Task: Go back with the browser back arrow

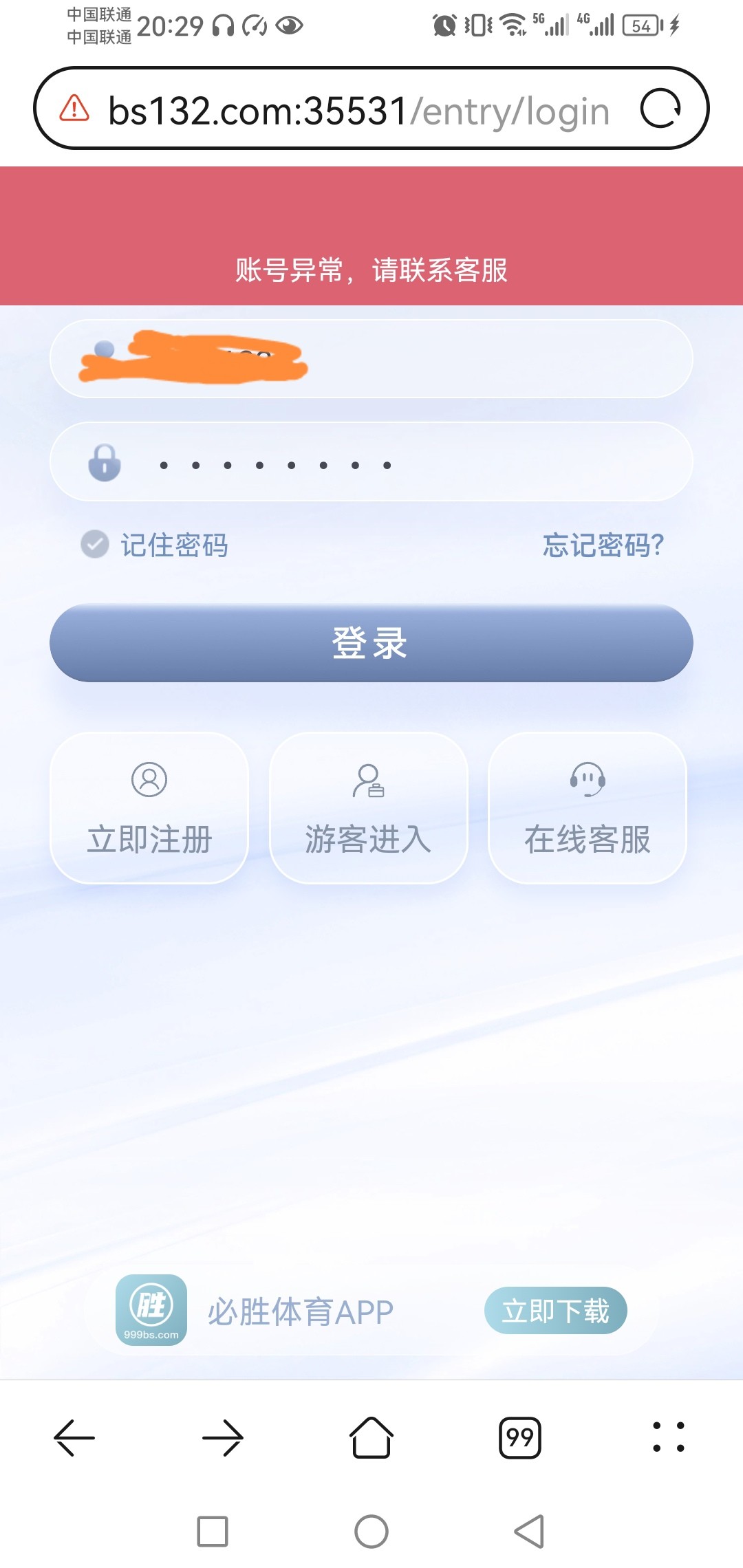Action: 74,1437
